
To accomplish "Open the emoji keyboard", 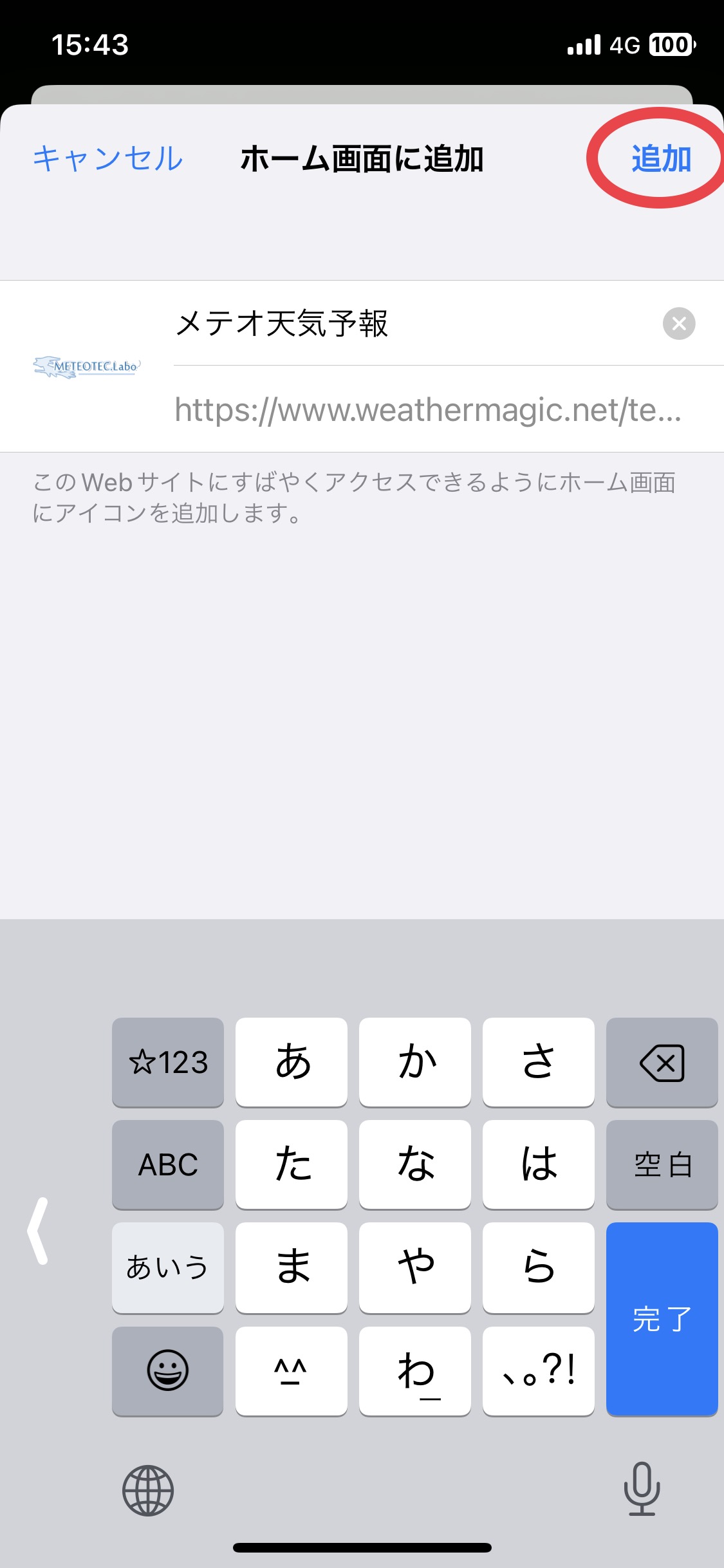I will point(167,1371).
